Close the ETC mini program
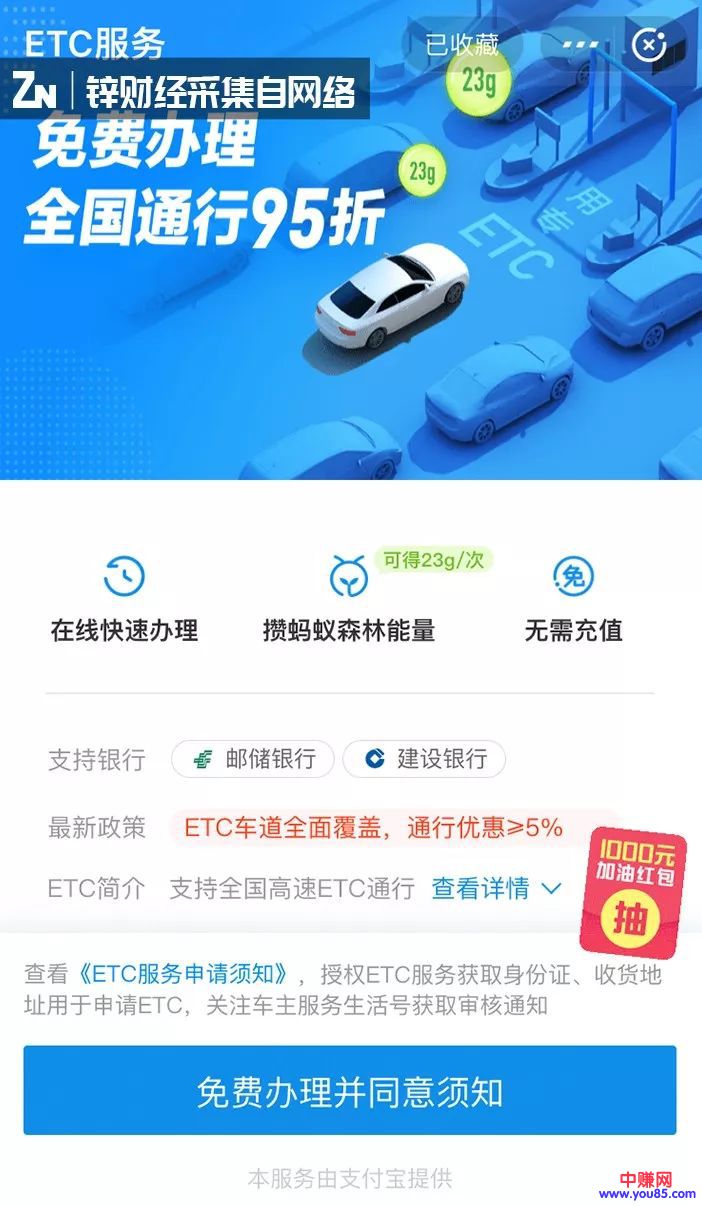The height and width of the screenshot is (1206, 702). pyautogui.click(x=650, y=45)
